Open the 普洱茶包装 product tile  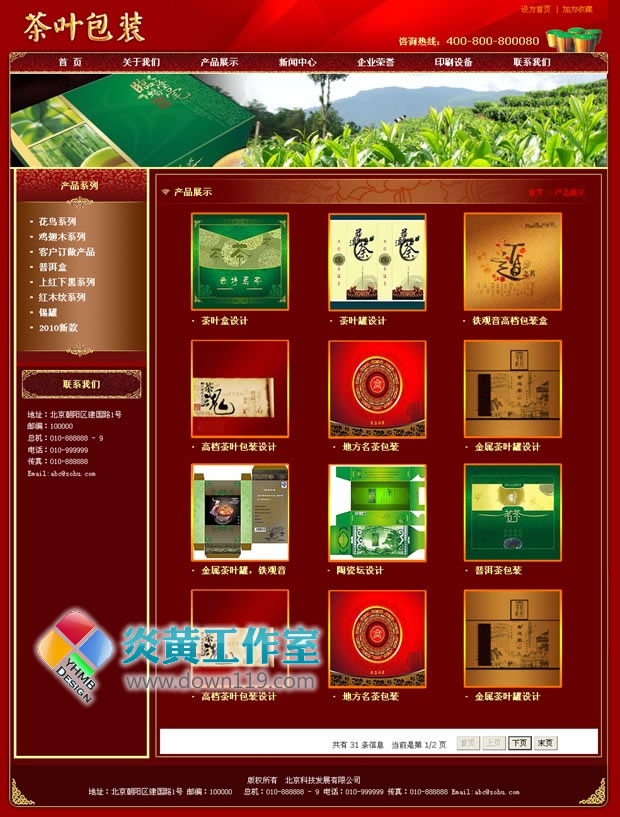(x=512, y=512)
